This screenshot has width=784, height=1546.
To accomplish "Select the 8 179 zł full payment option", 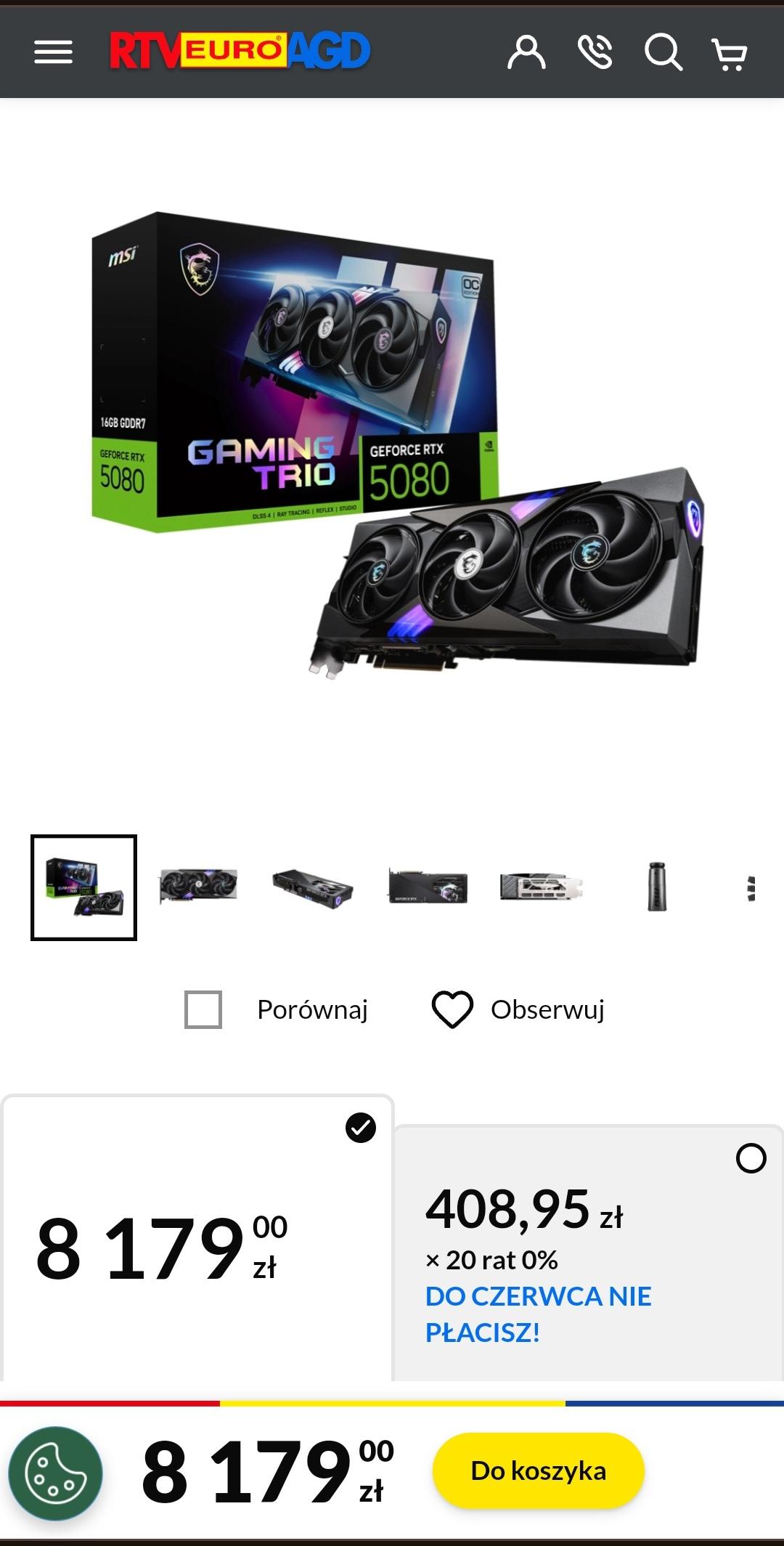I will tap(197, 1242).
